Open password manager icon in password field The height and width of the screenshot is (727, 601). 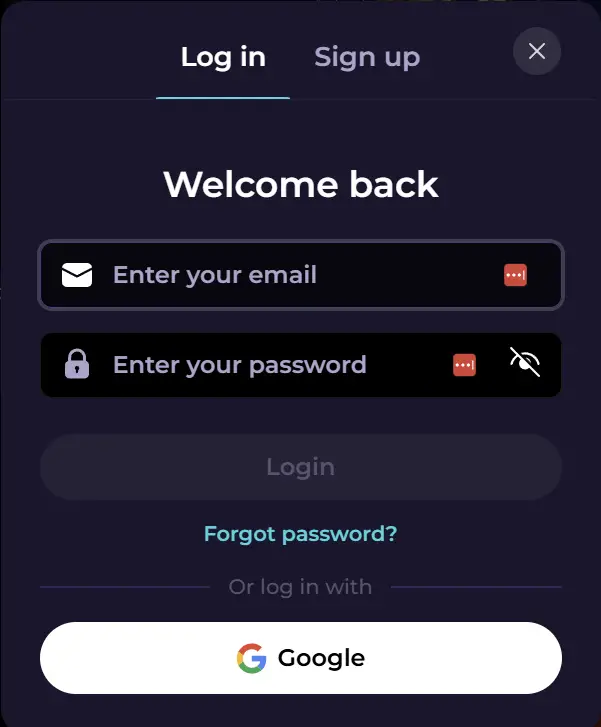[465, 365]
